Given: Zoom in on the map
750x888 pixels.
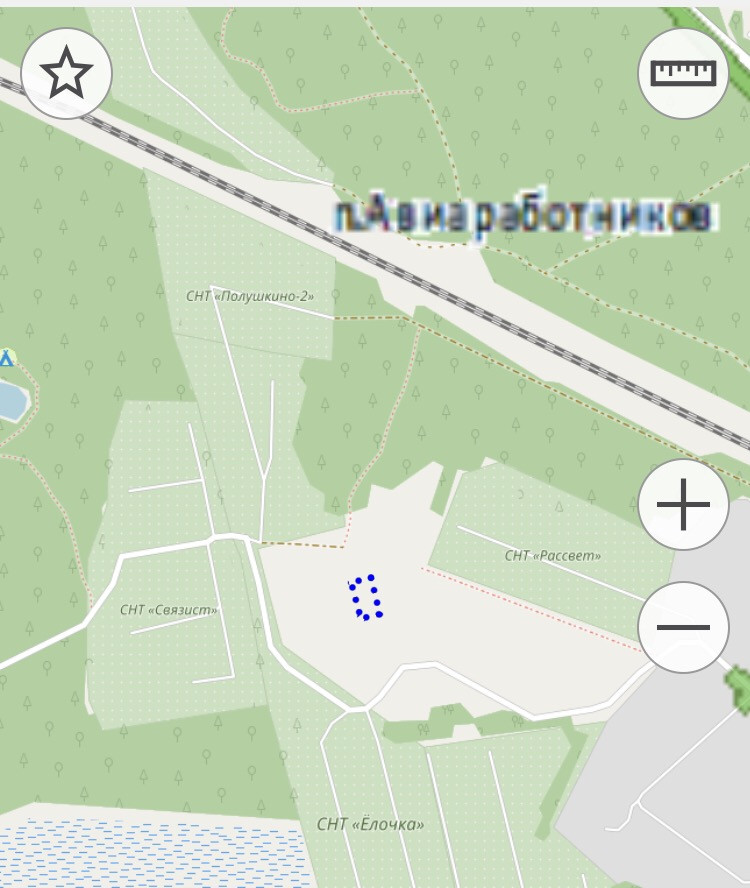Looking at the screenshot, I should click(x=683, y=504).
